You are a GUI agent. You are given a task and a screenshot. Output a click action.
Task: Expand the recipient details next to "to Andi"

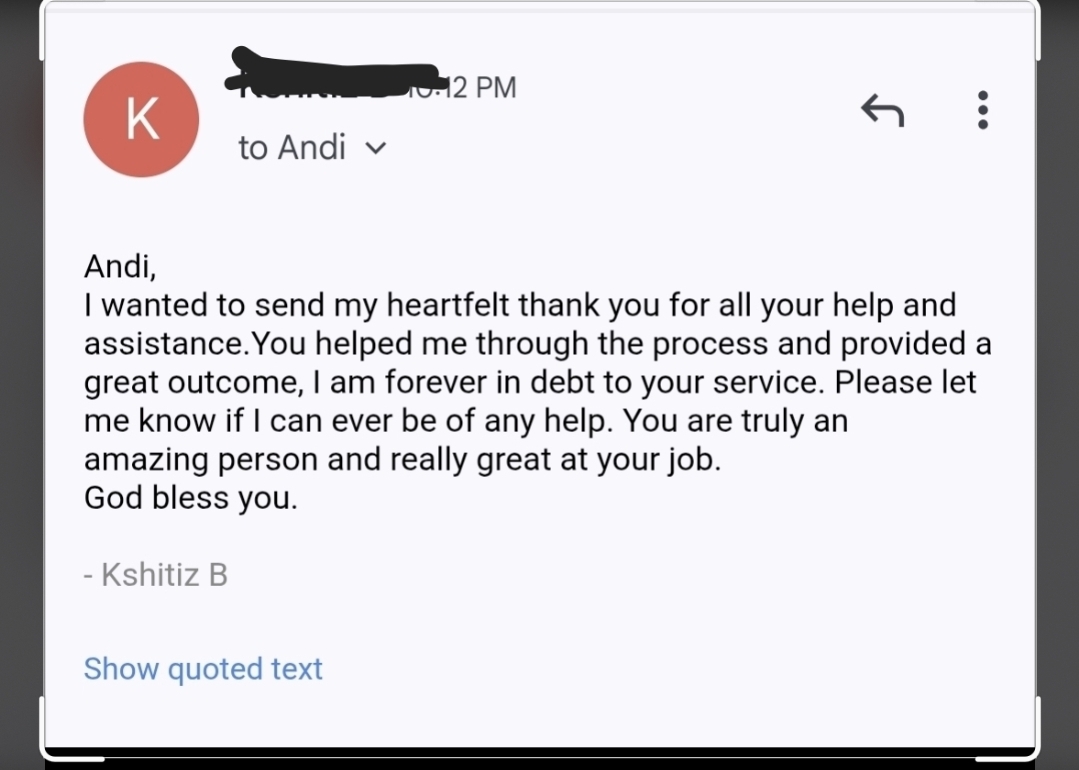tap(376, 149)
